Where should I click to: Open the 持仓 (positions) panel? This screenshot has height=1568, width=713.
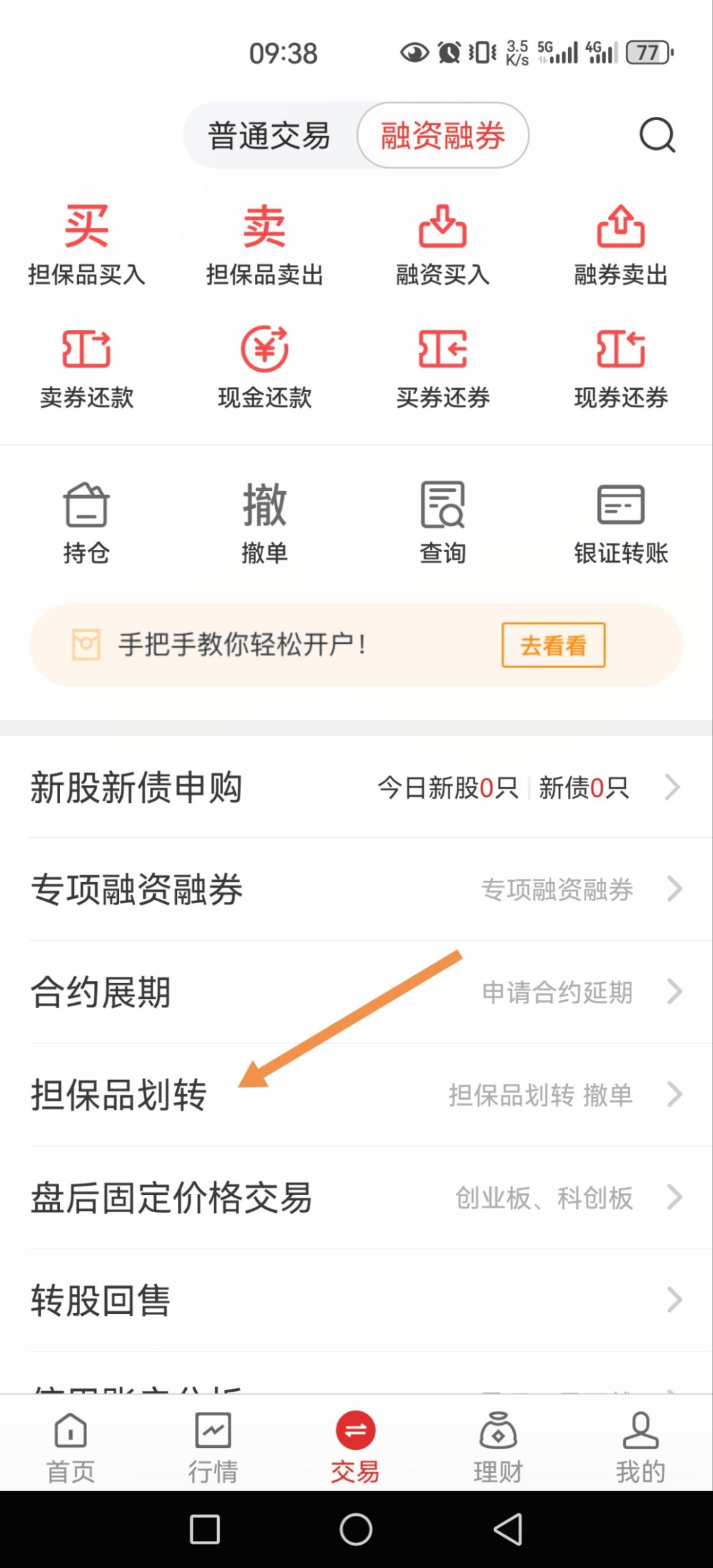pos(85,522)
